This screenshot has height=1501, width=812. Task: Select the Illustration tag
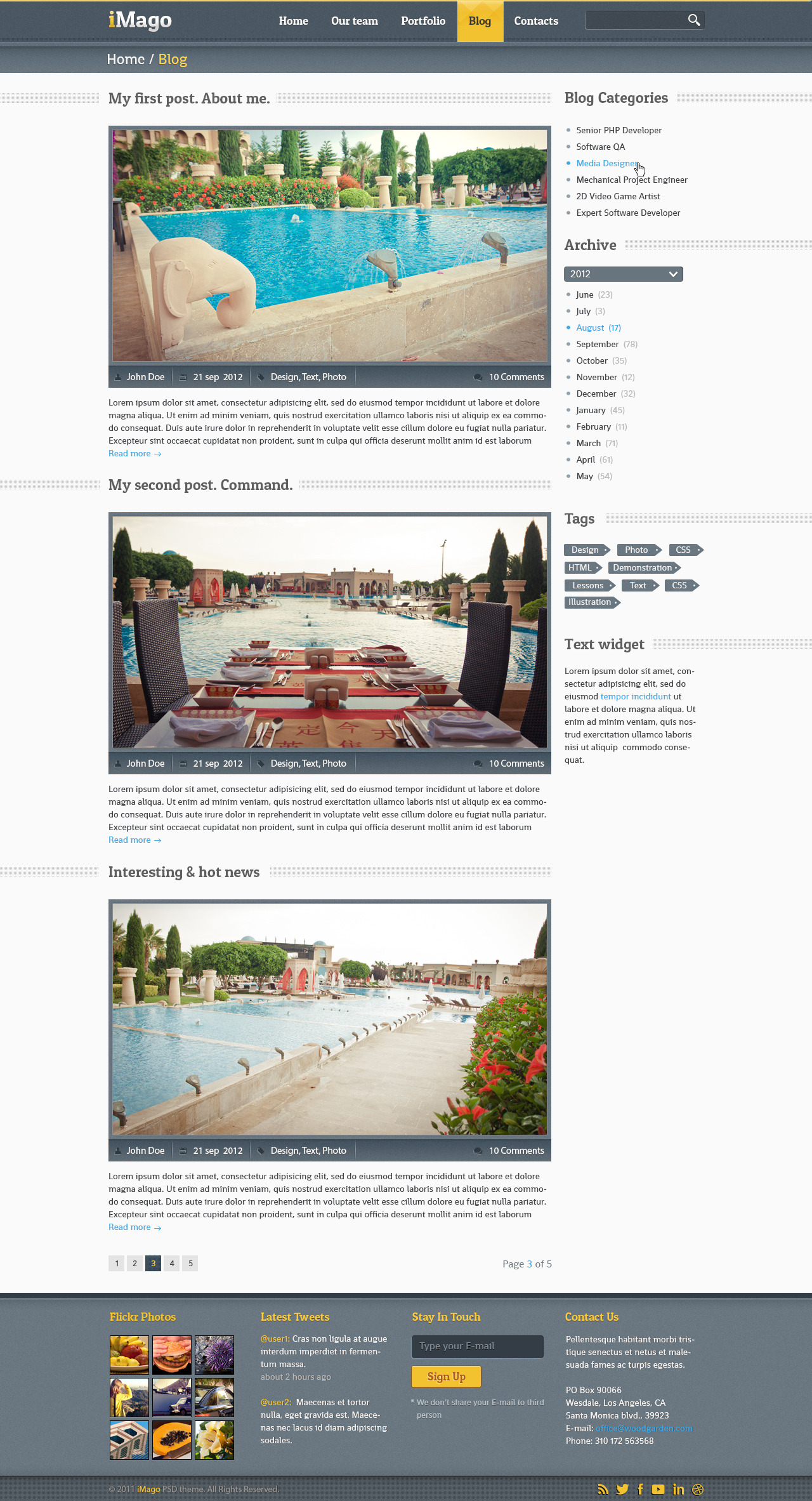pos(590,602)
